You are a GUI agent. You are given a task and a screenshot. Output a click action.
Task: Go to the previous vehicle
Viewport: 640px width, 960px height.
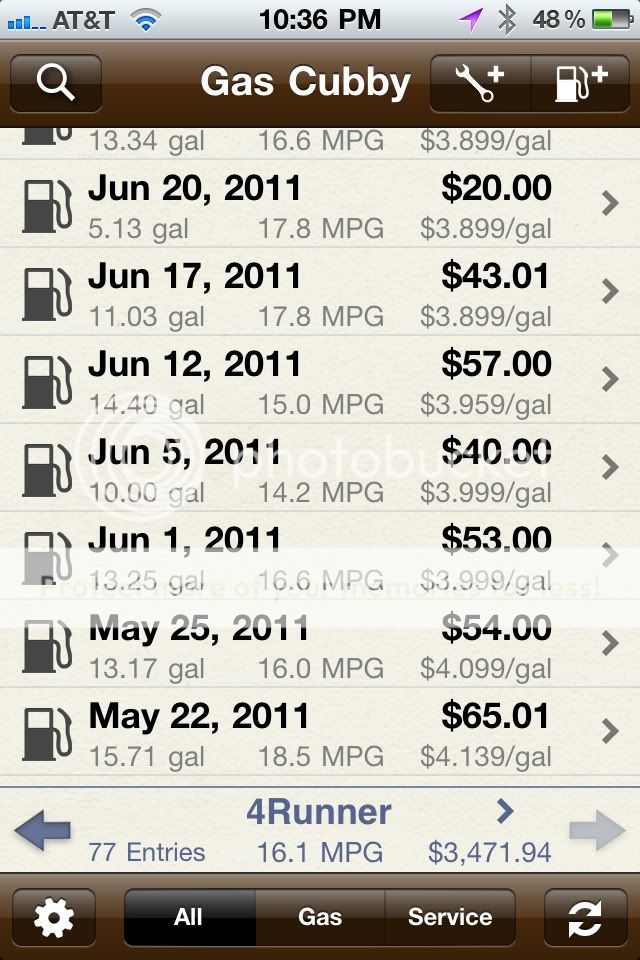[42, 831]
